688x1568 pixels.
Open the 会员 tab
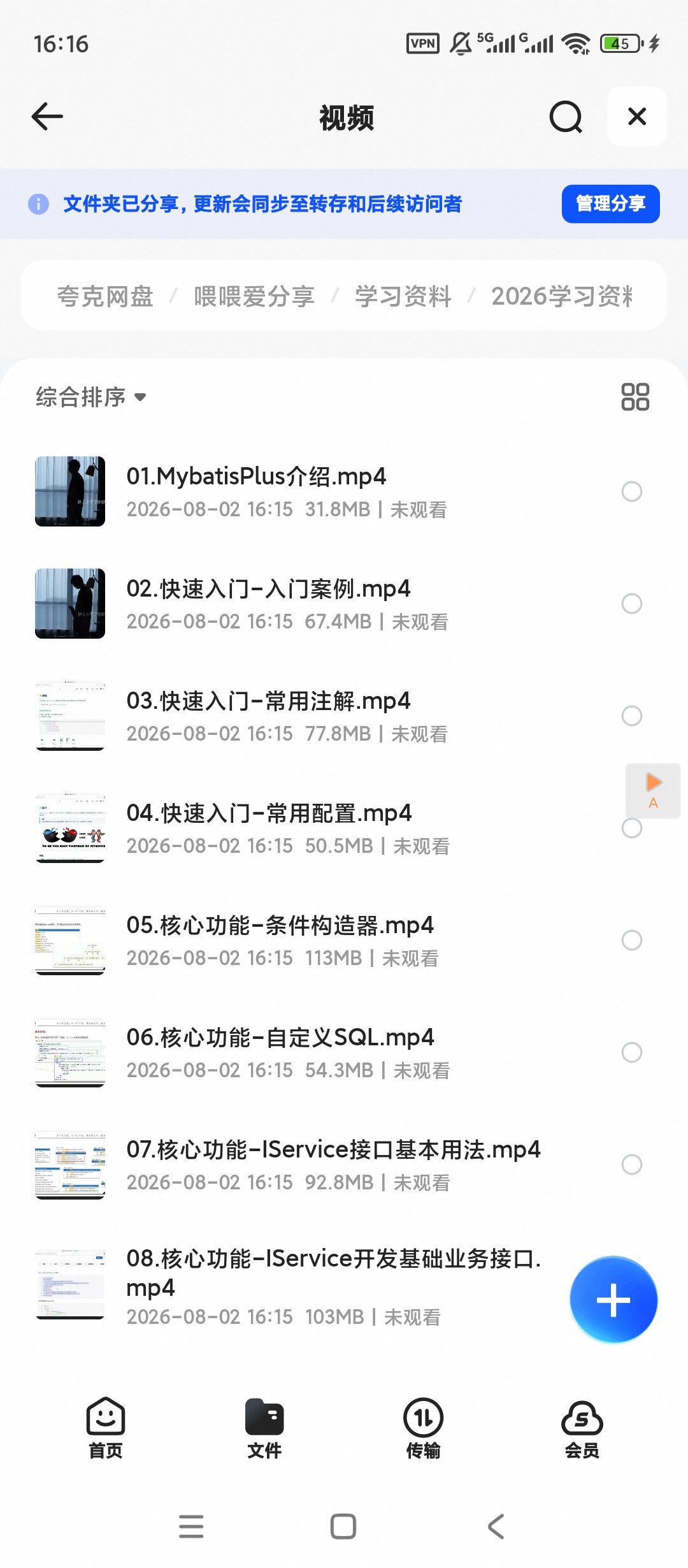pyautogui.click(x=582, y=1428)
